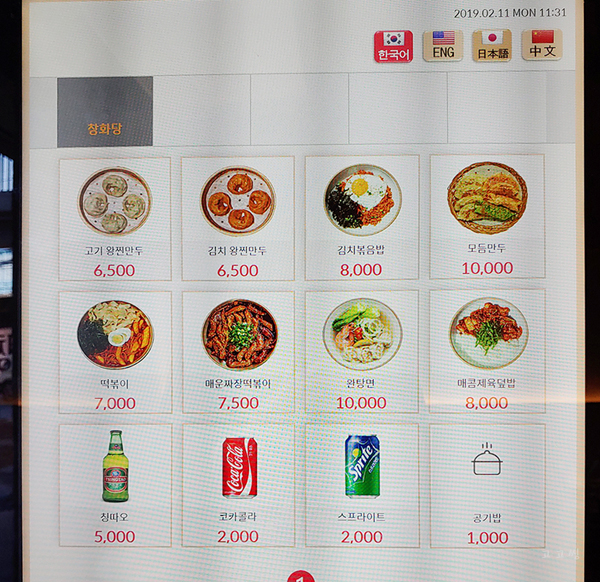Screen dimensions: 600x582
Task: Add 공기밥 for 1,000
Action: point(487,484)
